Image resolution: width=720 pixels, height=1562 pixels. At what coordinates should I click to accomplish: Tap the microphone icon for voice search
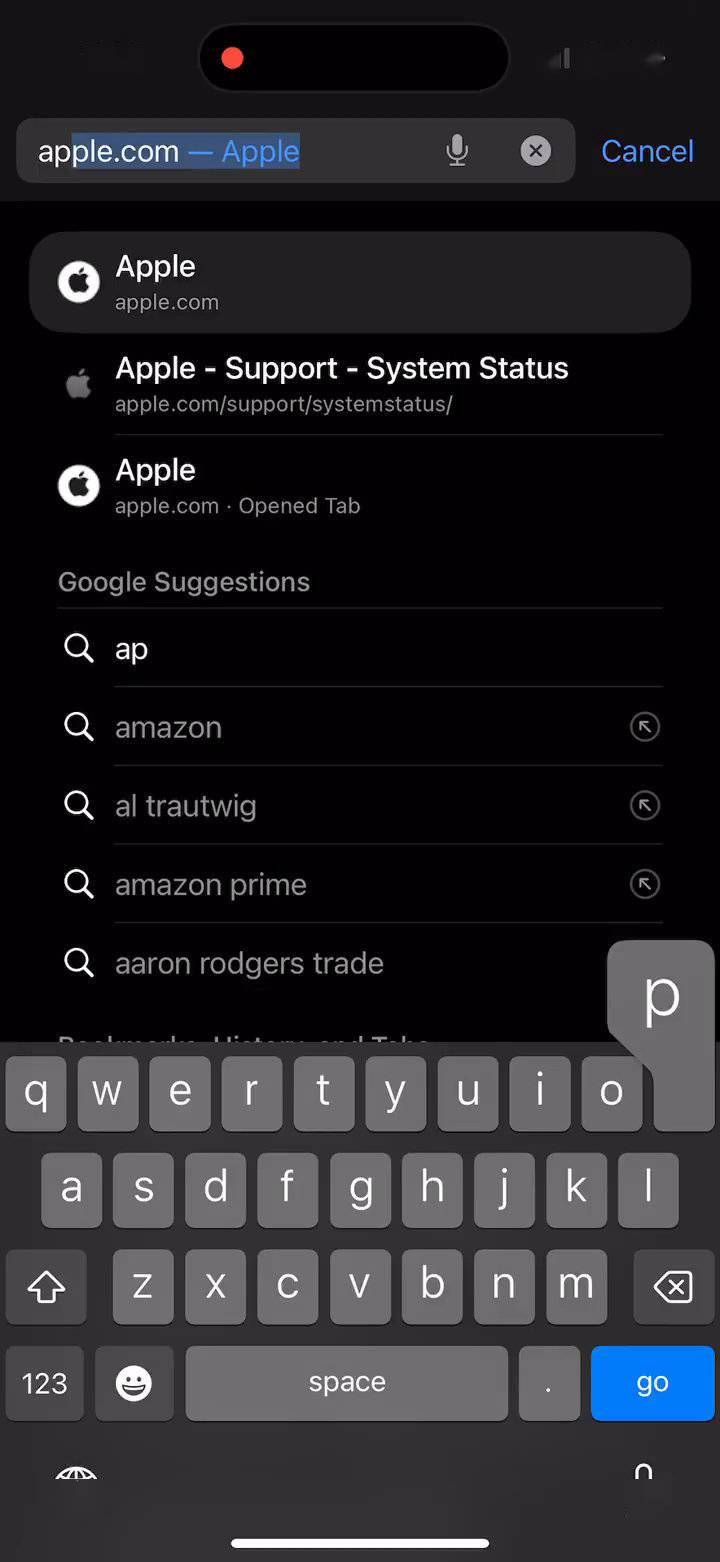point(457,151)
